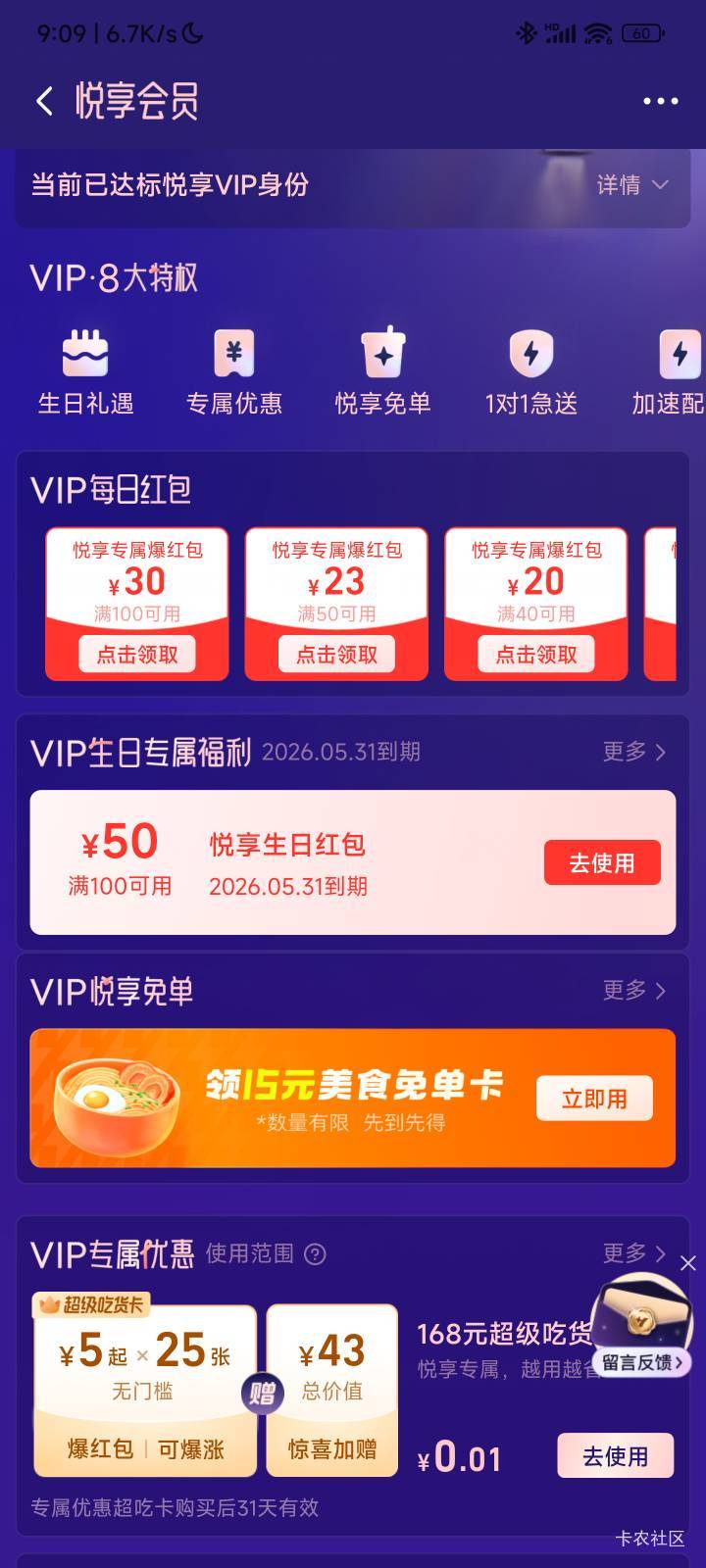Viewport: 706px width, 1568px height.
Task: Open the three-dot overflow menu
Action: point(660,101)
